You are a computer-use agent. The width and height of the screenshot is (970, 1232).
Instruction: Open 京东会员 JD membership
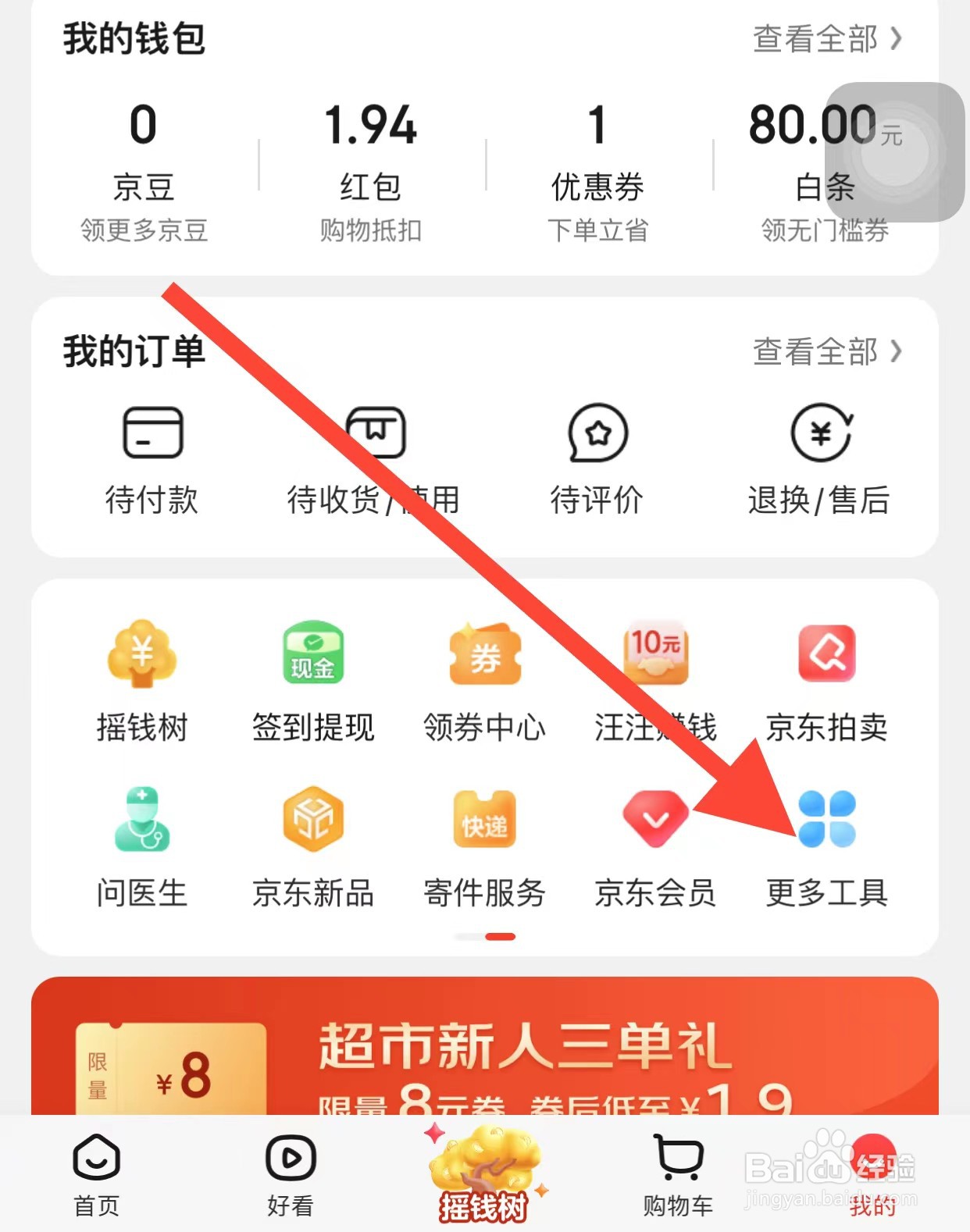point(656,851)
